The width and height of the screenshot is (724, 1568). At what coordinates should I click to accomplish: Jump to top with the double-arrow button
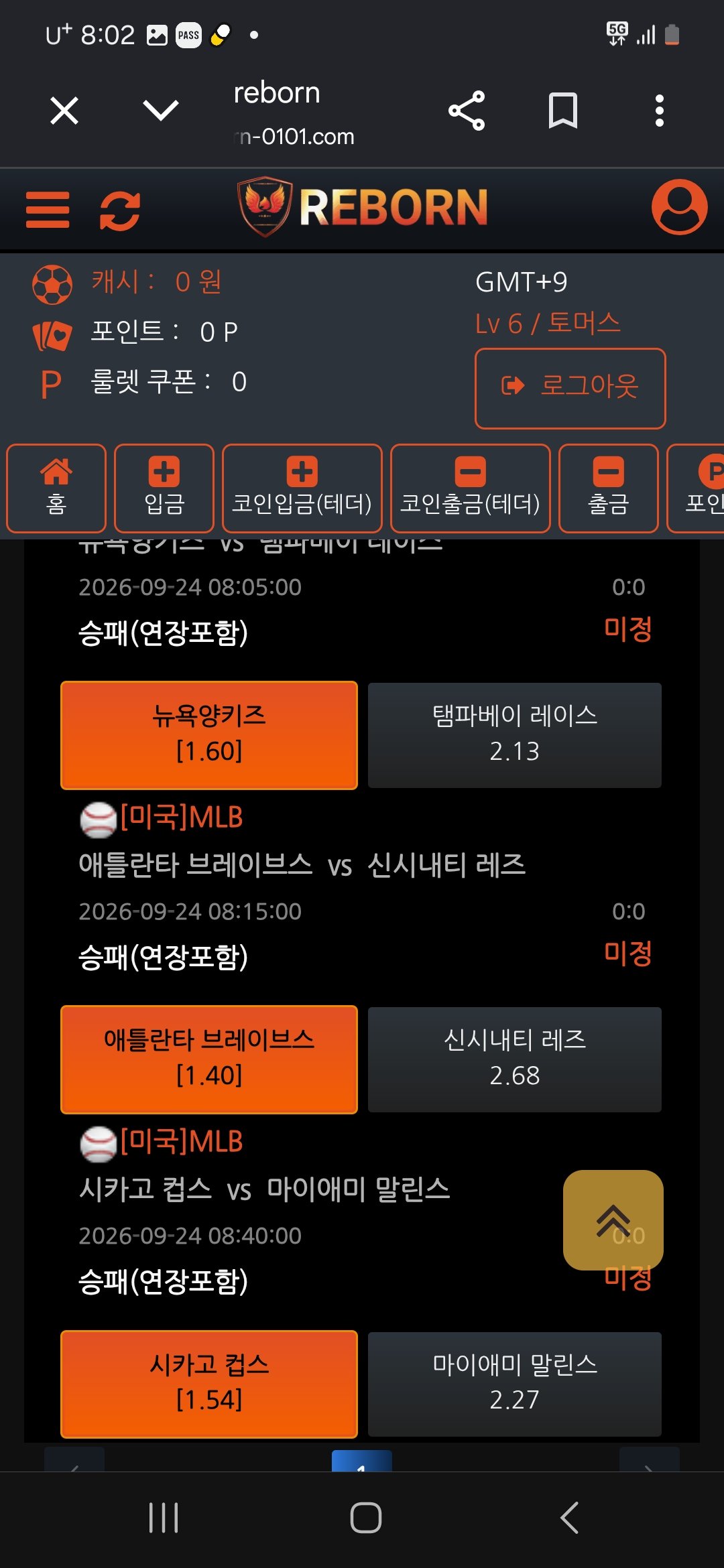click(x=613, y=1220)
